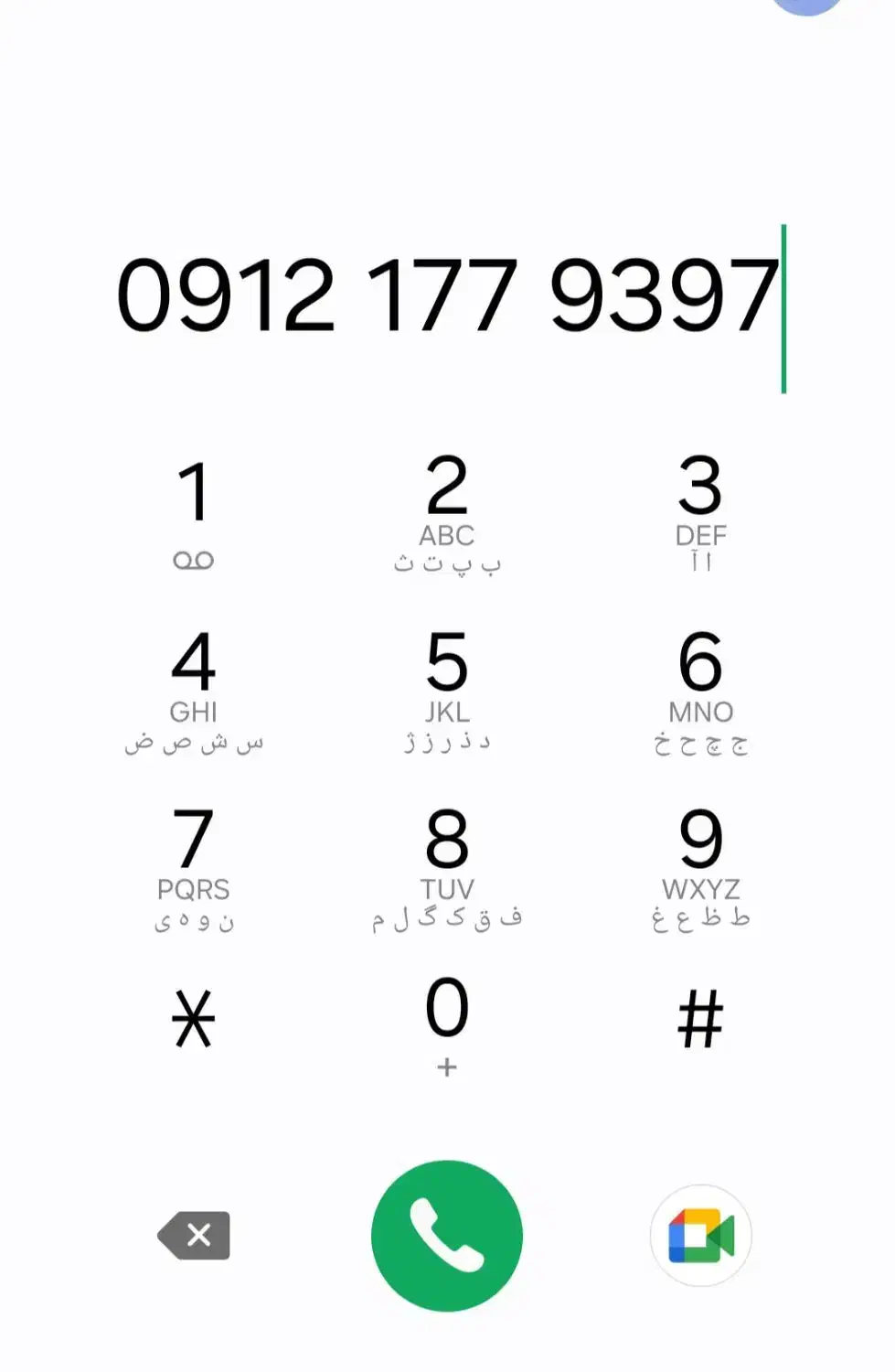
Task: Tap the 6 MNO key
Action: [x=700, y=688]
